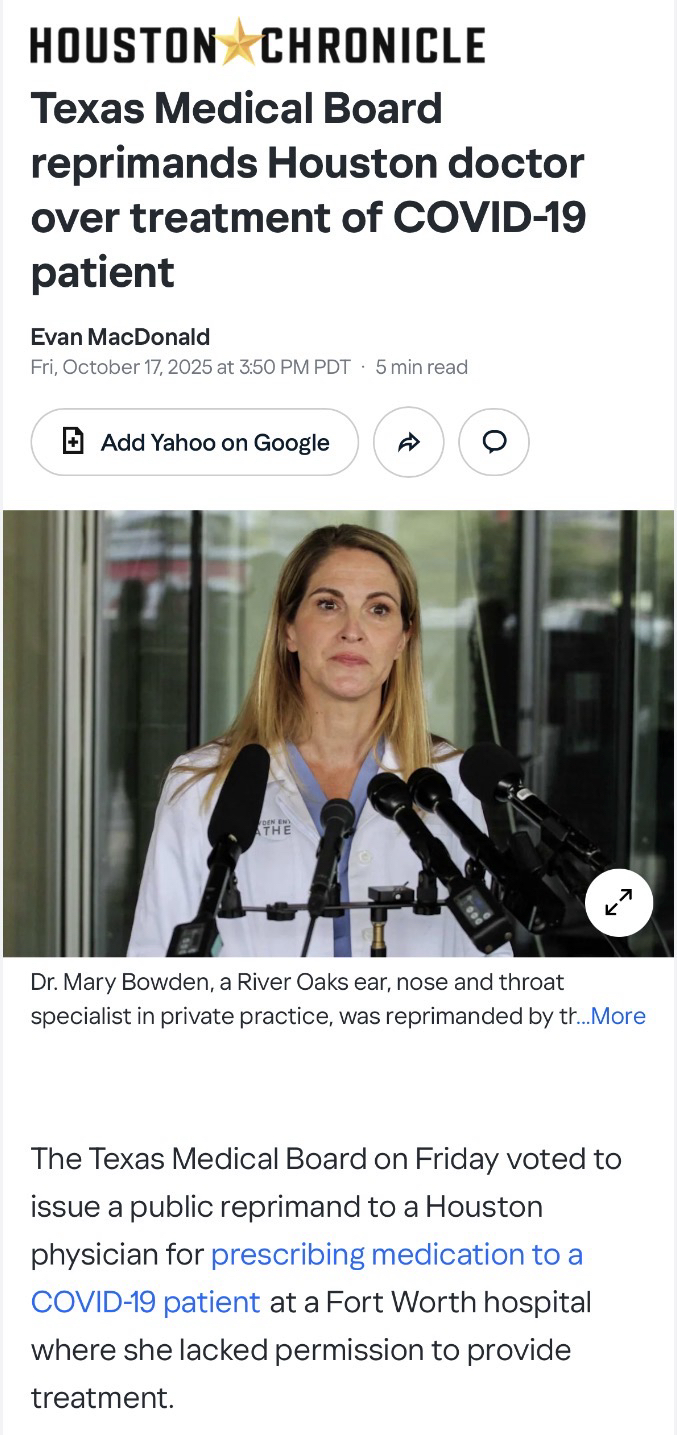Expand caption with More link
677x1435 pixels.
616,1016
